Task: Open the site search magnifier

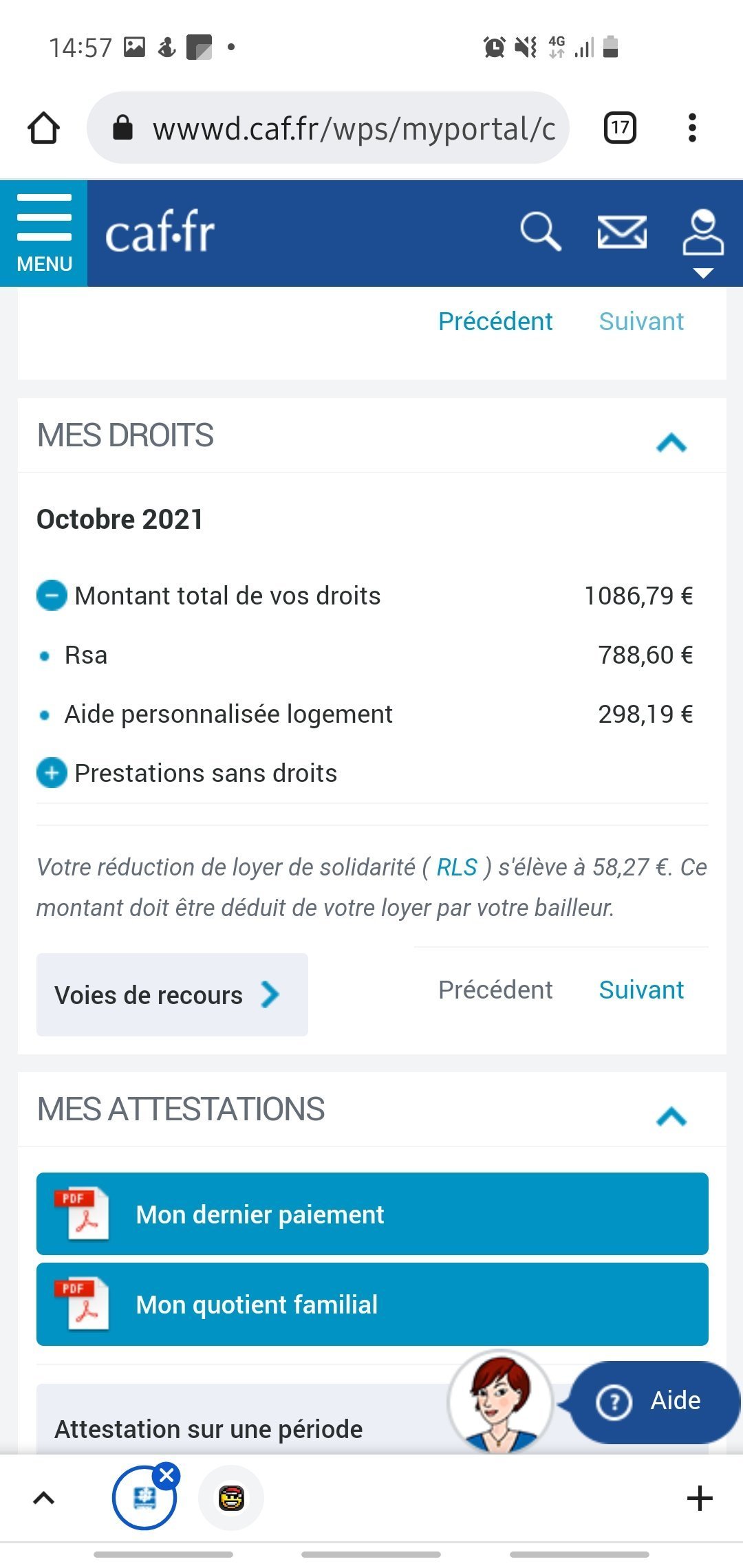Action: 540,231
